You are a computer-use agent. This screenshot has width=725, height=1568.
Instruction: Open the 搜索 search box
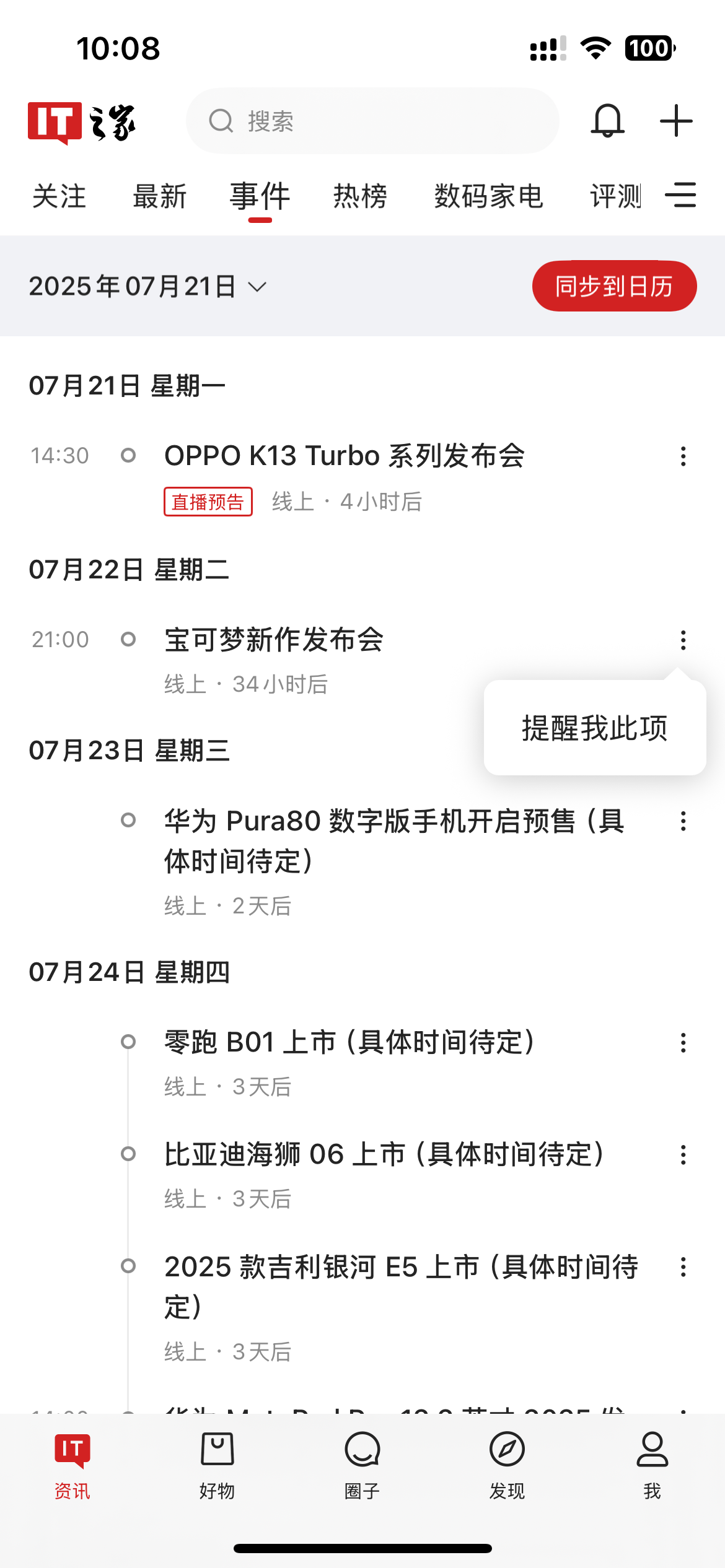click(372, 121)
